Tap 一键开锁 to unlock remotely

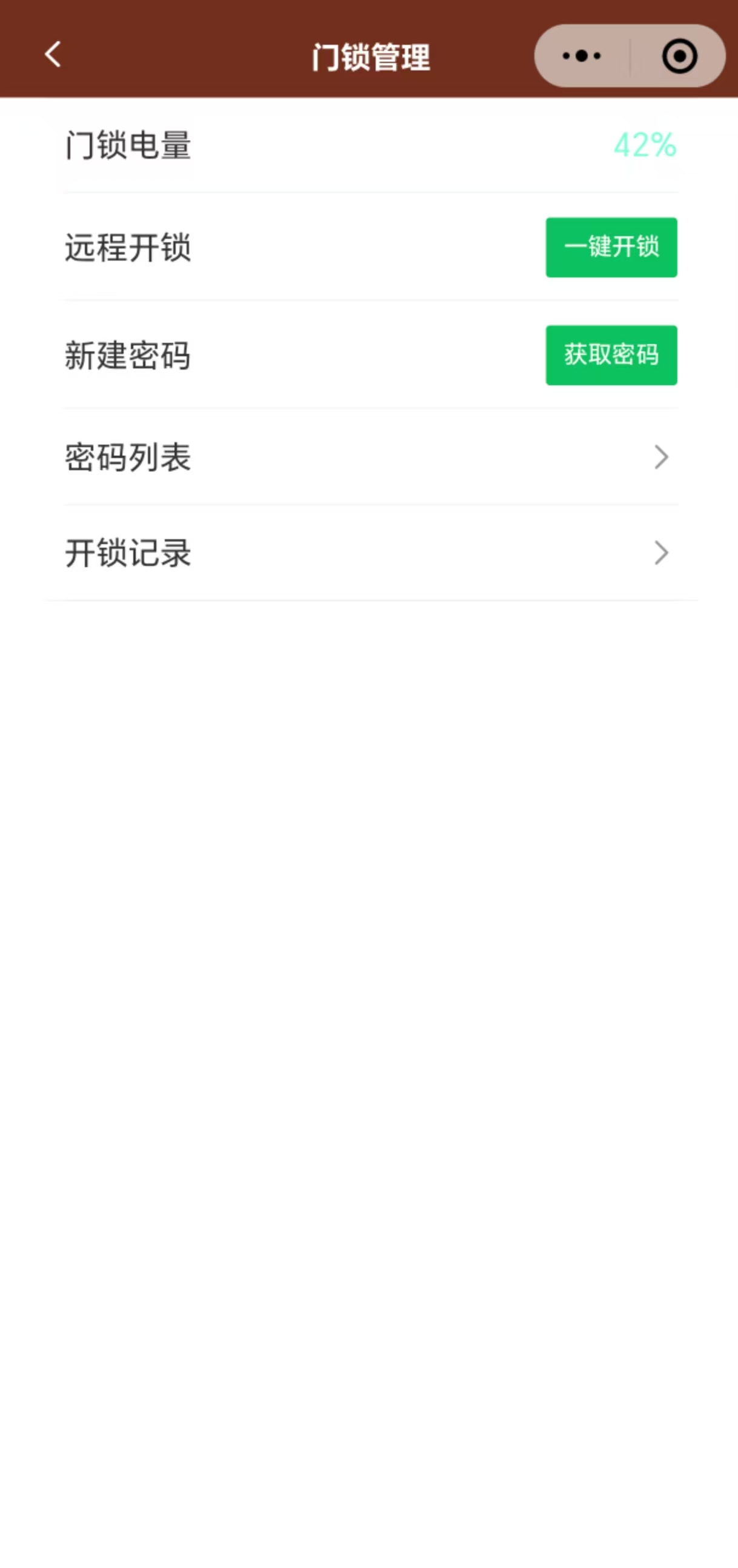611,247
